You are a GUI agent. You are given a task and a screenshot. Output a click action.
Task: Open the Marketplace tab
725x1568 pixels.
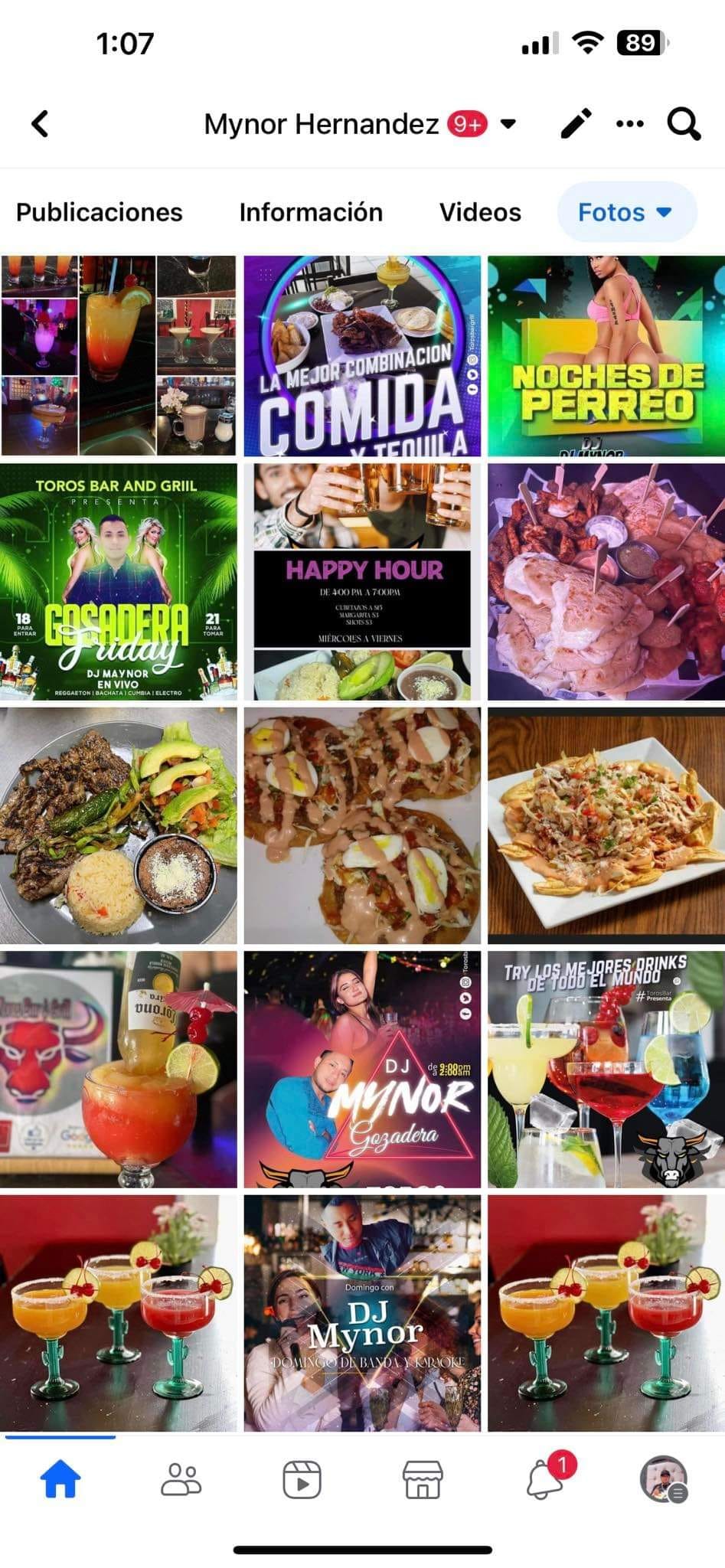click(423, 1479)
